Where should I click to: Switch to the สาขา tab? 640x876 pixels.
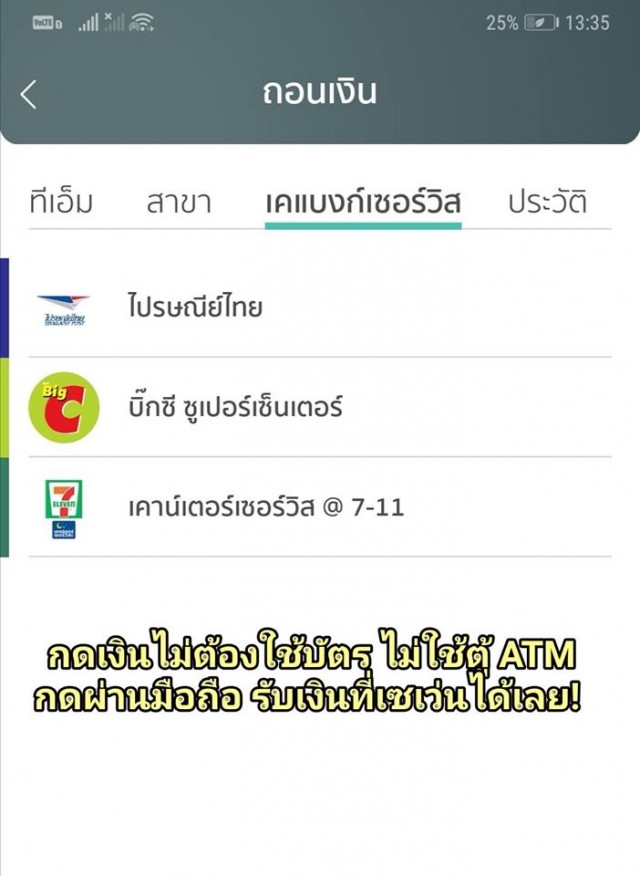(x=178, y=202)
